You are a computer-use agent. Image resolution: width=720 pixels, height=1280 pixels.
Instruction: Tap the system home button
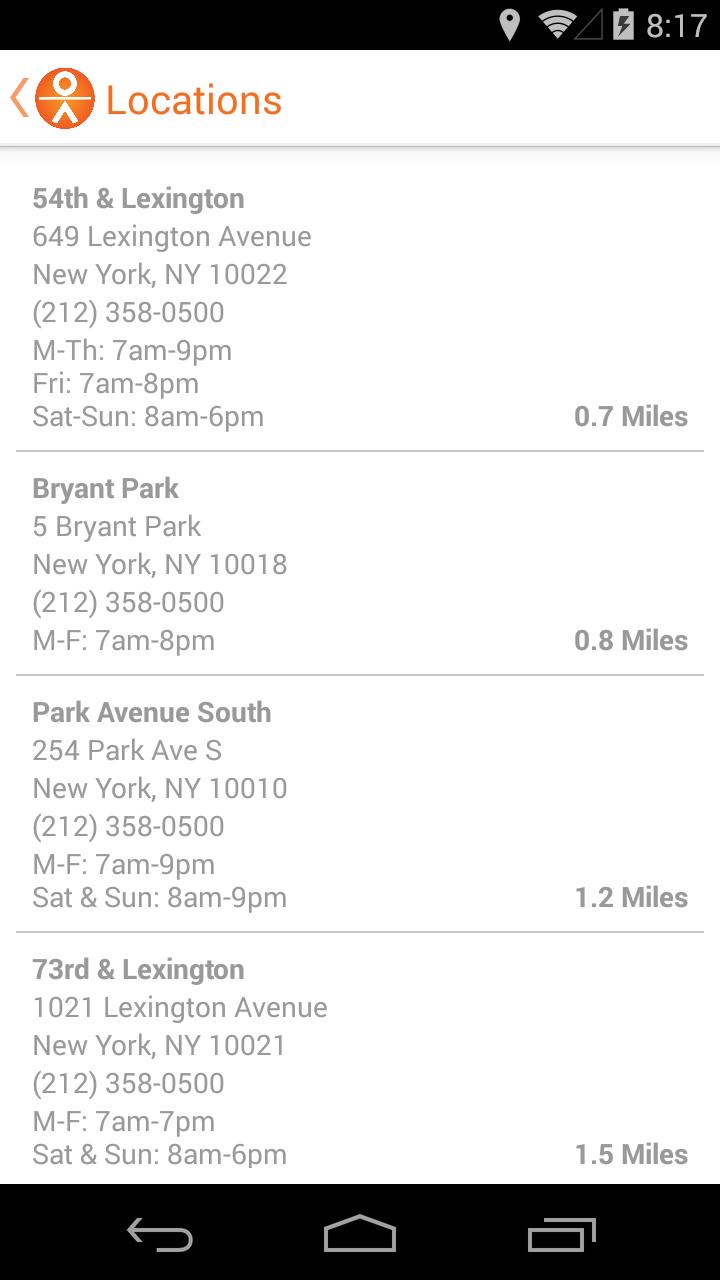click(x=360, y=1235)
